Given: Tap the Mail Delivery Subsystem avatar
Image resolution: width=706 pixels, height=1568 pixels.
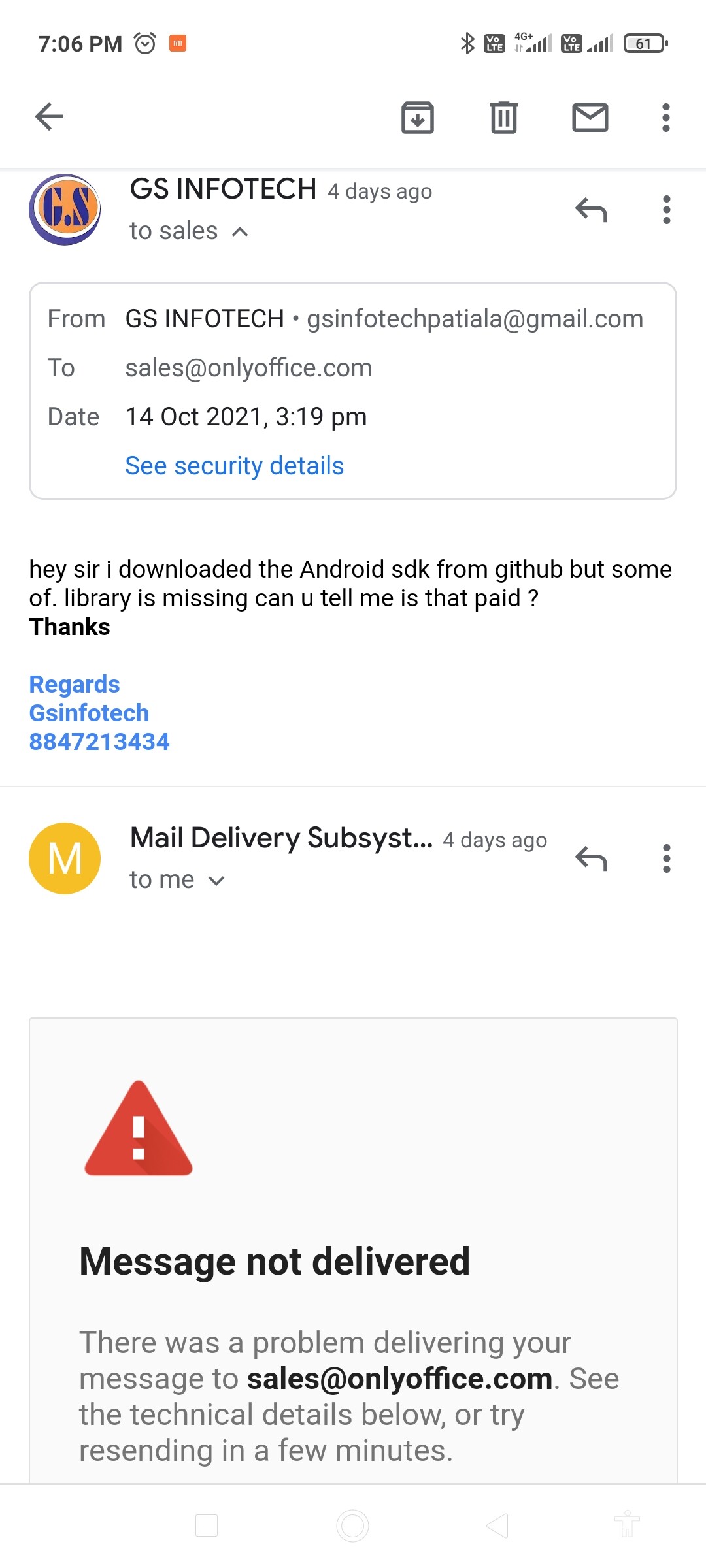Looking at the screenshot, I should click(65, 858).
